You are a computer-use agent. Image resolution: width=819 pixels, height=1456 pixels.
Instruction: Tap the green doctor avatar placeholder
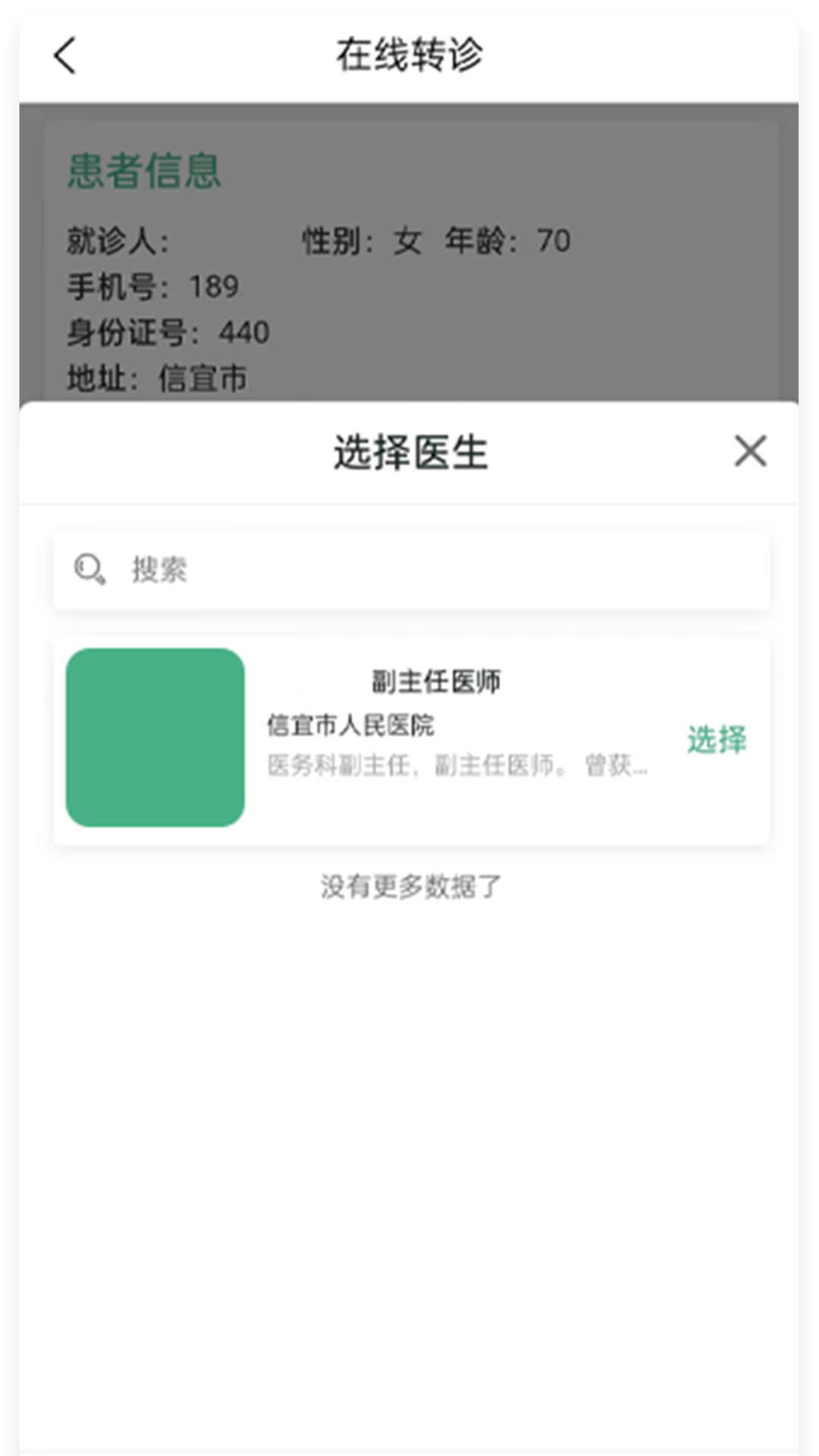[x=155, y=736]
